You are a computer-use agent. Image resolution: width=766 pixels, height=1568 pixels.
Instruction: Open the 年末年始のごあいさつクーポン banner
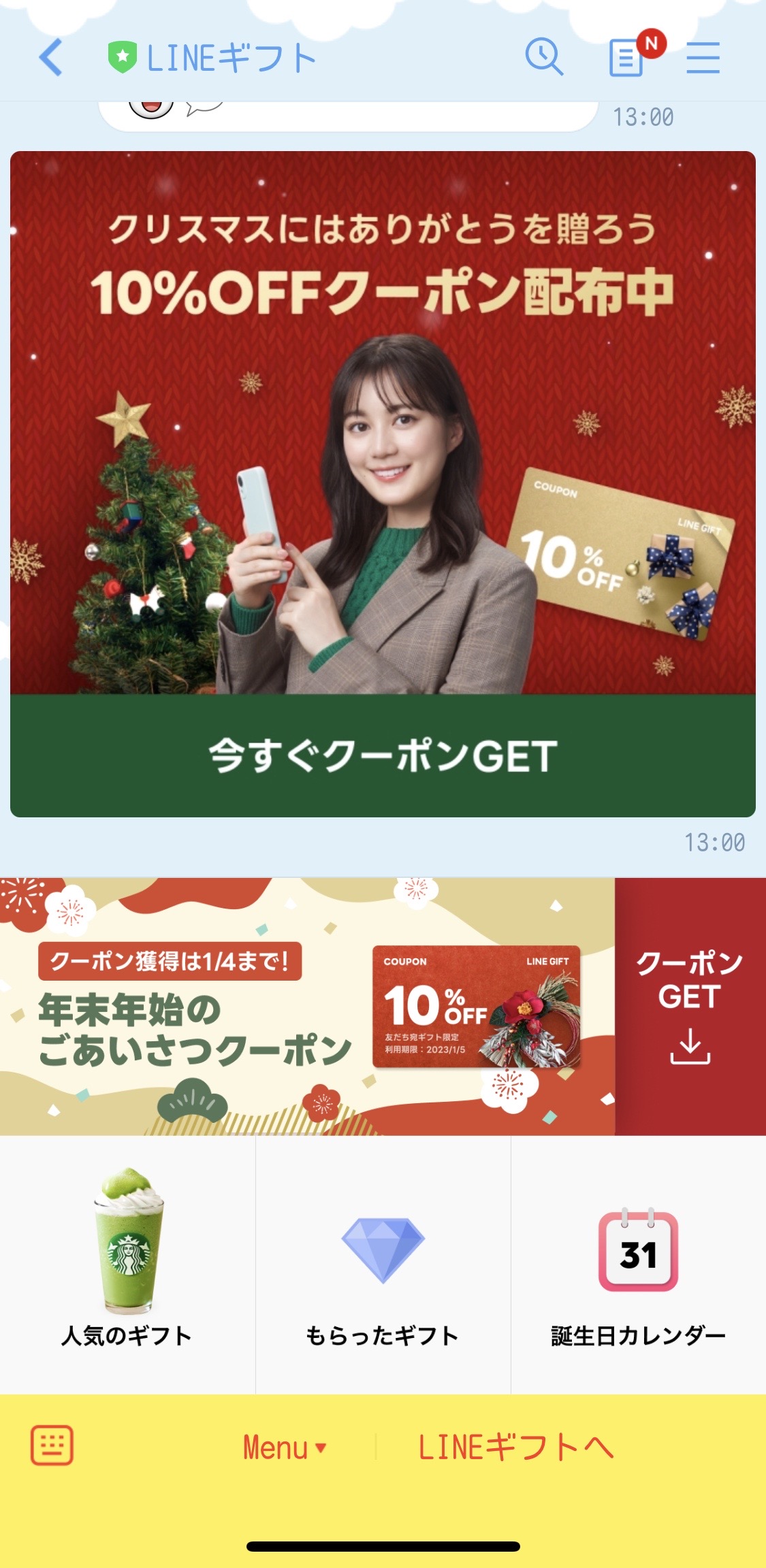coord(306,1007)
